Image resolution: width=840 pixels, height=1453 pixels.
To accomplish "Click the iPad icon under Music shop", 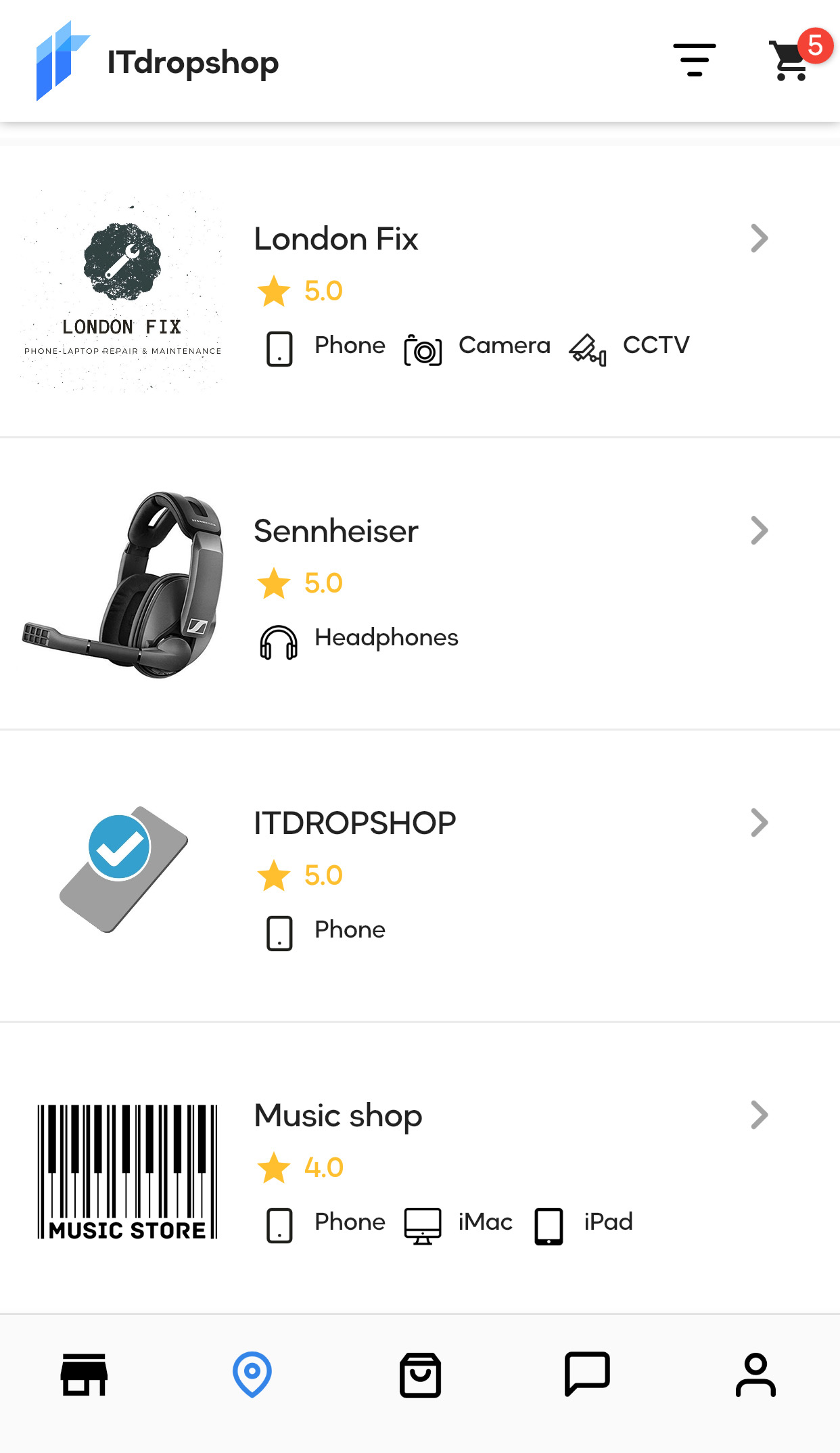I will coord(548,1226).
